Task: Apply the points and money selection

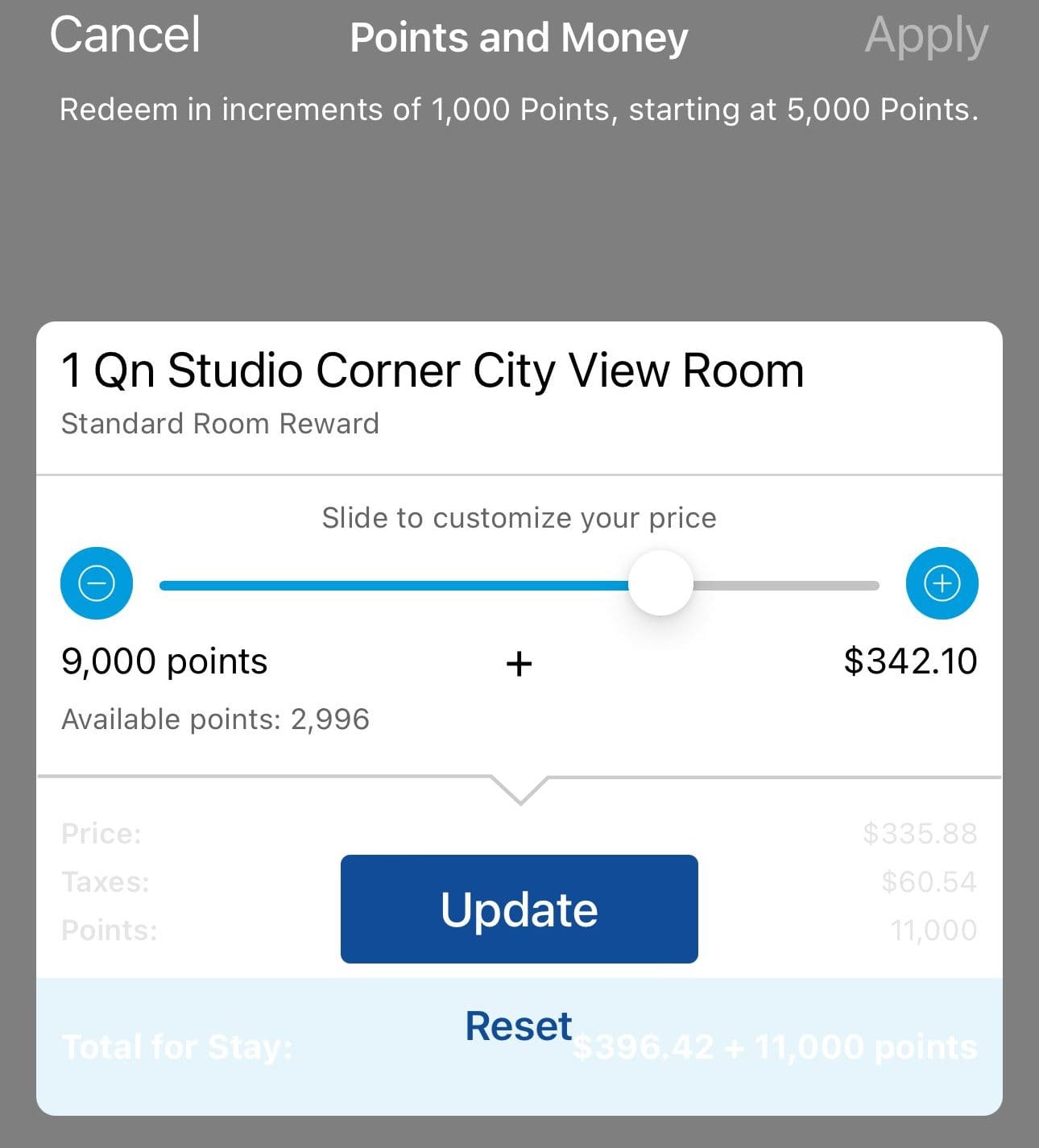Action: click(926, 35)
